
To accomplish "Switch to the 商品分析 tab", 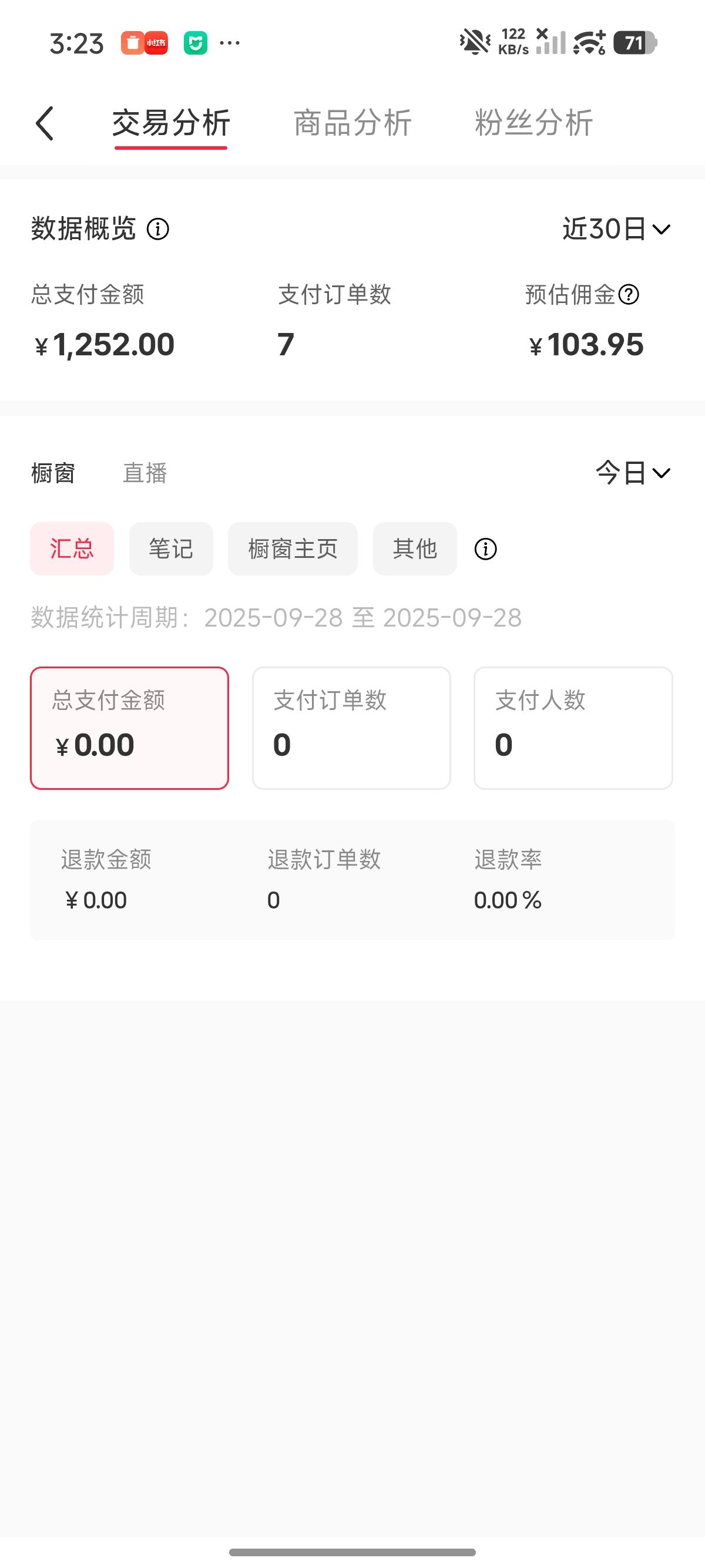I will point(352,123).
